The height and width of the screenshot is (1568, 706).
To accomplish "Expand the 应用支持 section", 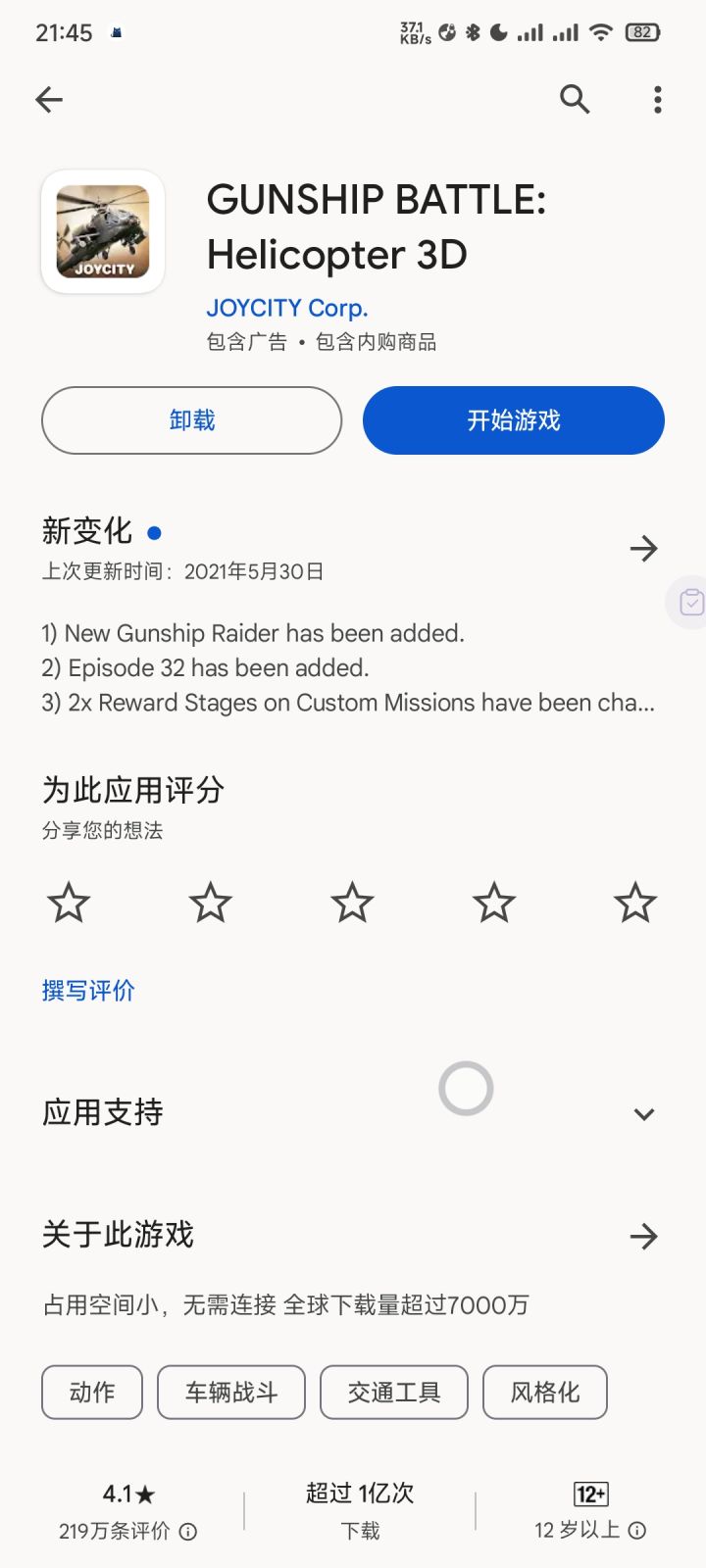I will tap(643, 1114).
